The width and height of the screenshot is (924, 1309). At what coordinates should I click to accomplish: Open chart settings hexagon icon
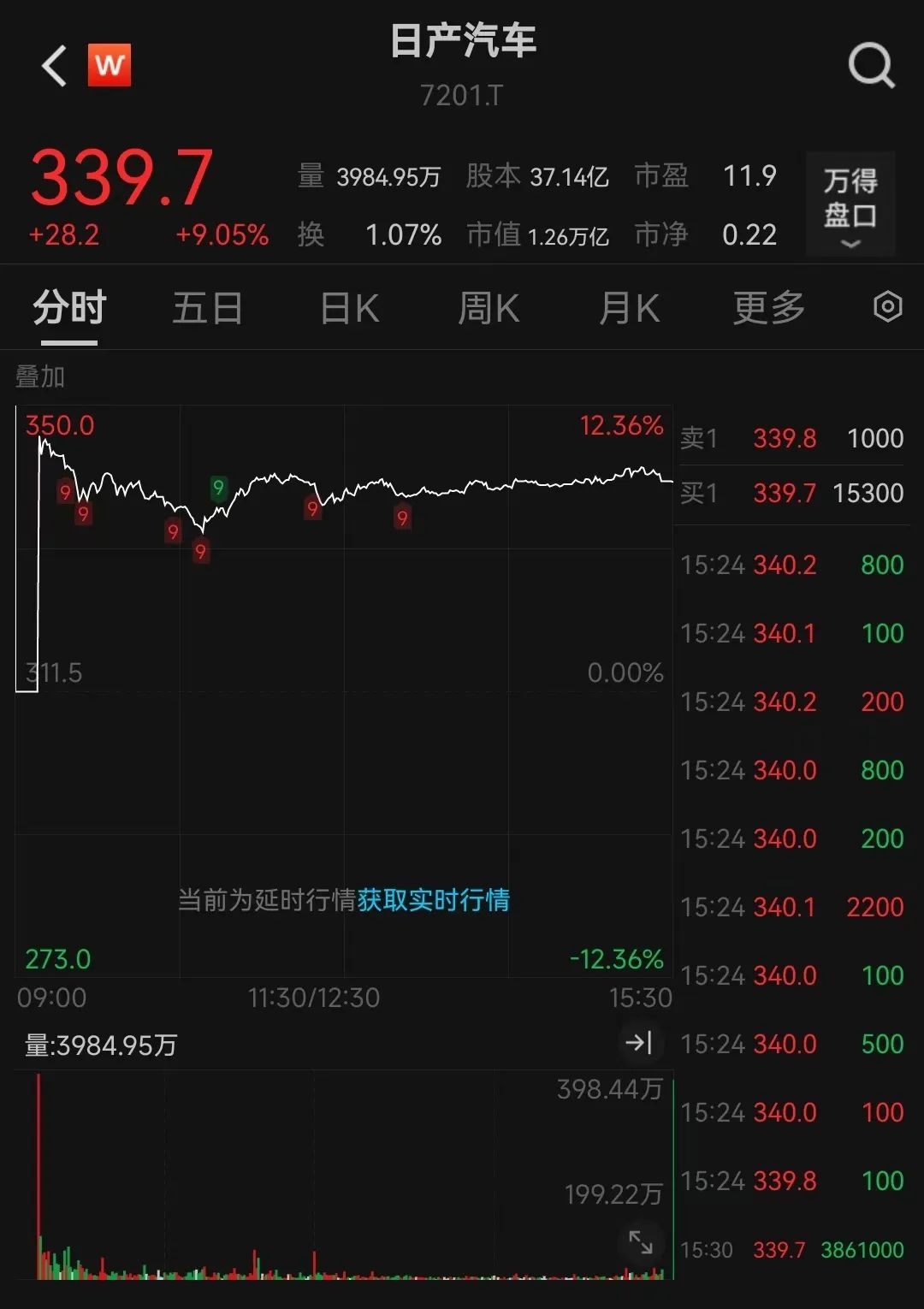(887, 306)
